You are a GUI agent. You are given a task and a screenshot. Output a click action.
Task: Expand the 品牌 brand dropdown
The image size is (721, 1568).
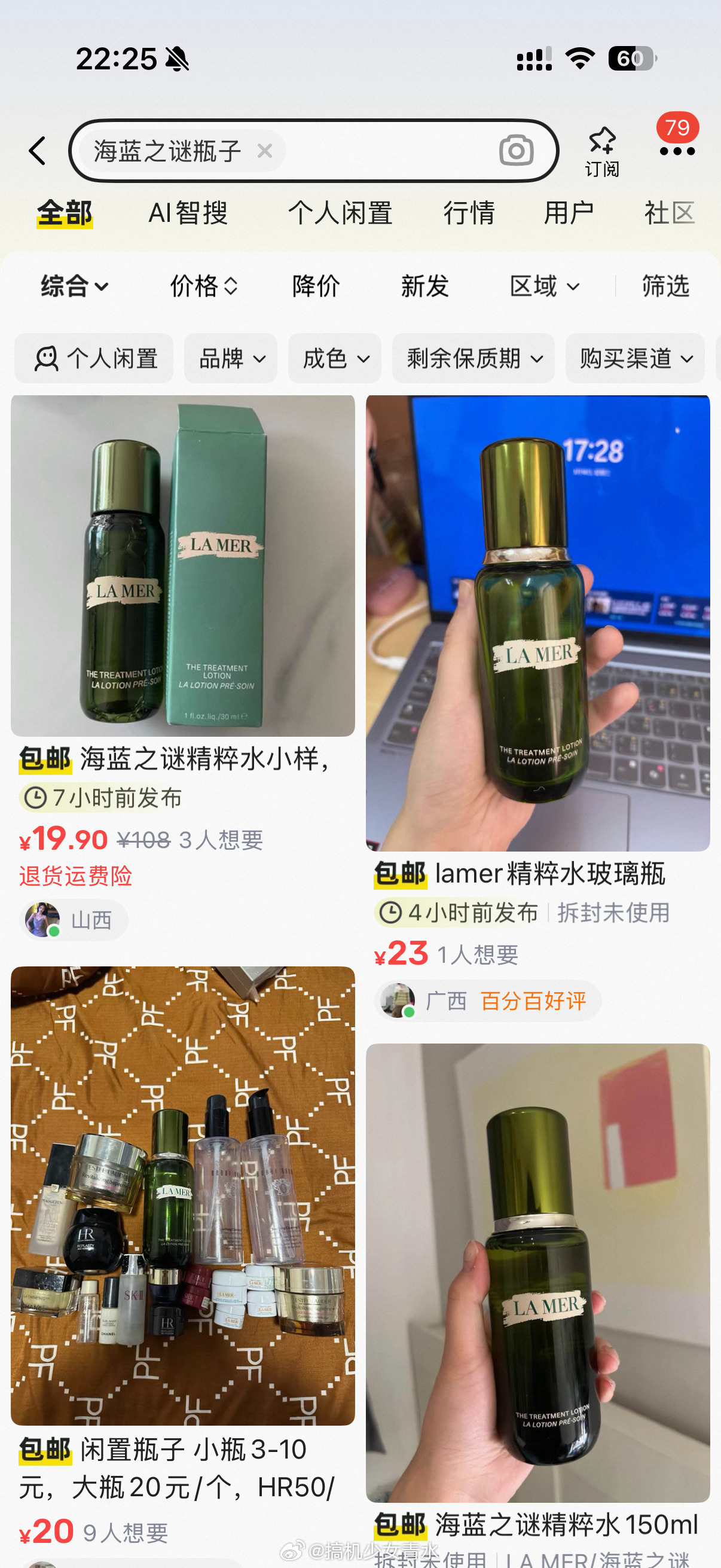[230, 359]
